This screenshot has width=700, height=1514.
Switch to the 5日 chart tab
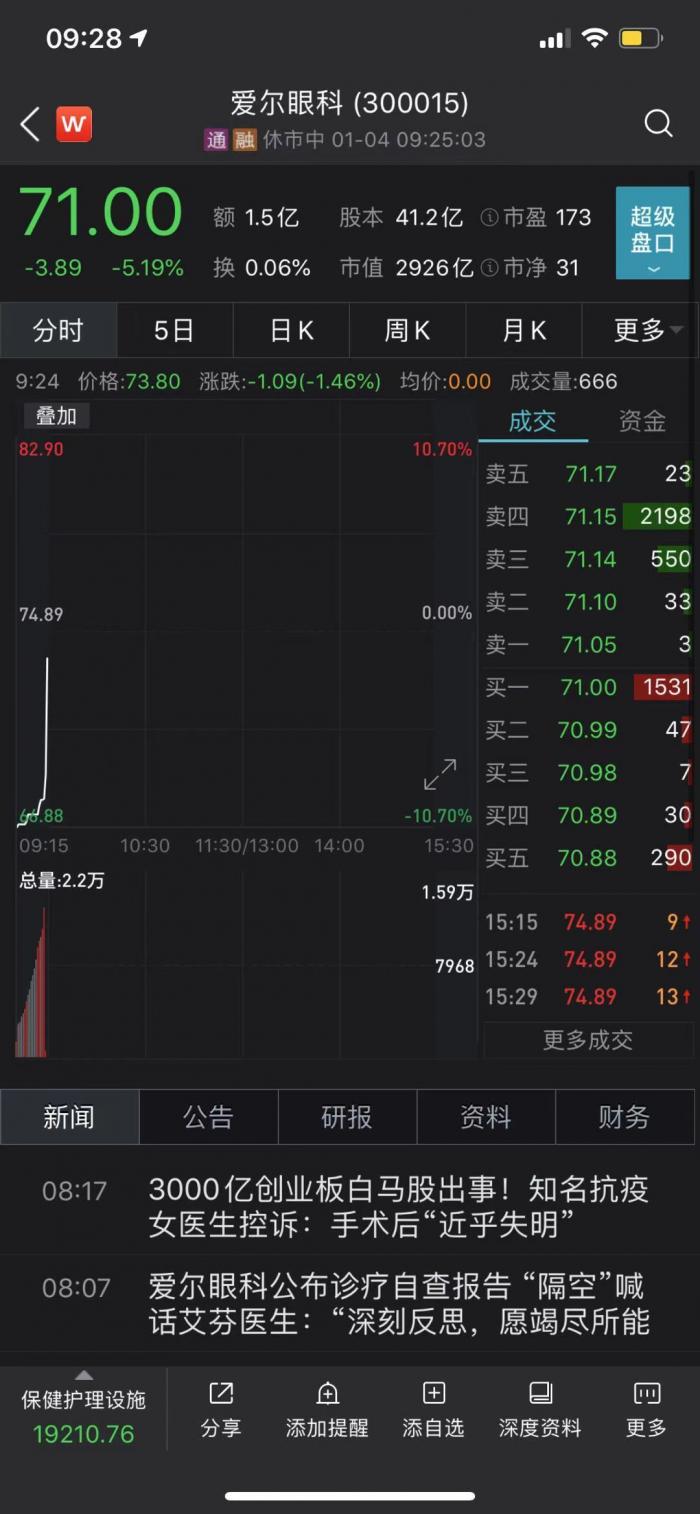[x=174, y=331]
